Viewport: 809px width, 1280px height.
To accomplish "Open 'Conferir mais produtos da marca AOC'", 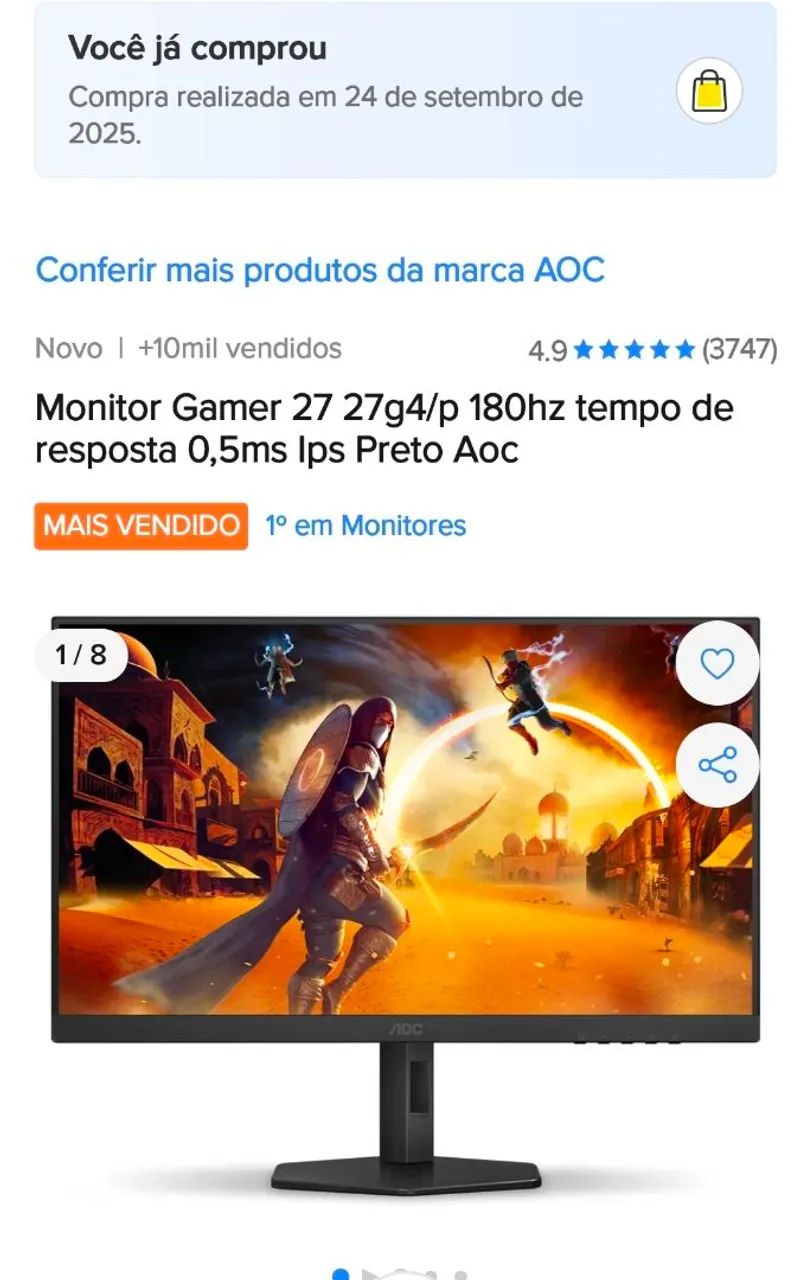I will point(320,269).
